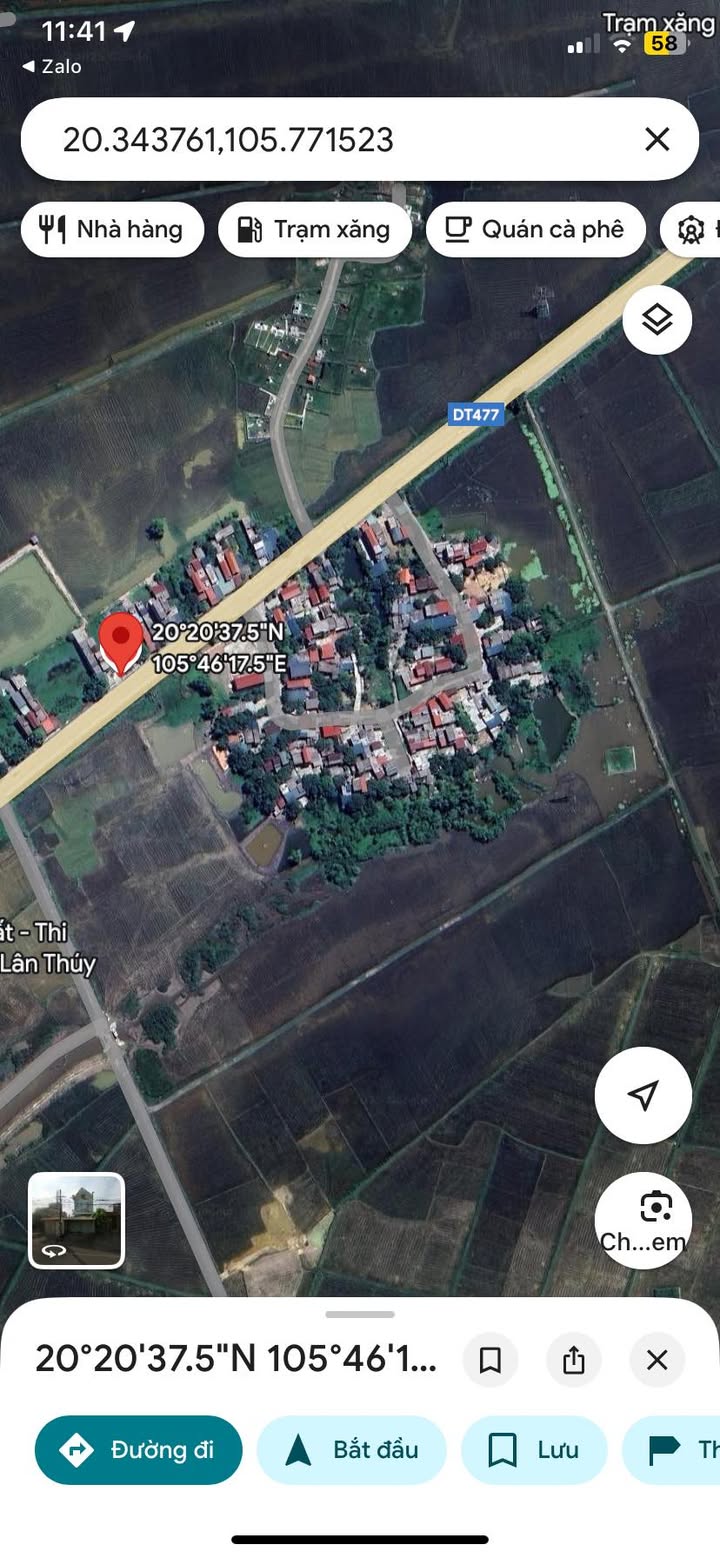Get directions with Đường đi
The height and width of the screenshot is (1558, 720).
tap(139, 1450)
